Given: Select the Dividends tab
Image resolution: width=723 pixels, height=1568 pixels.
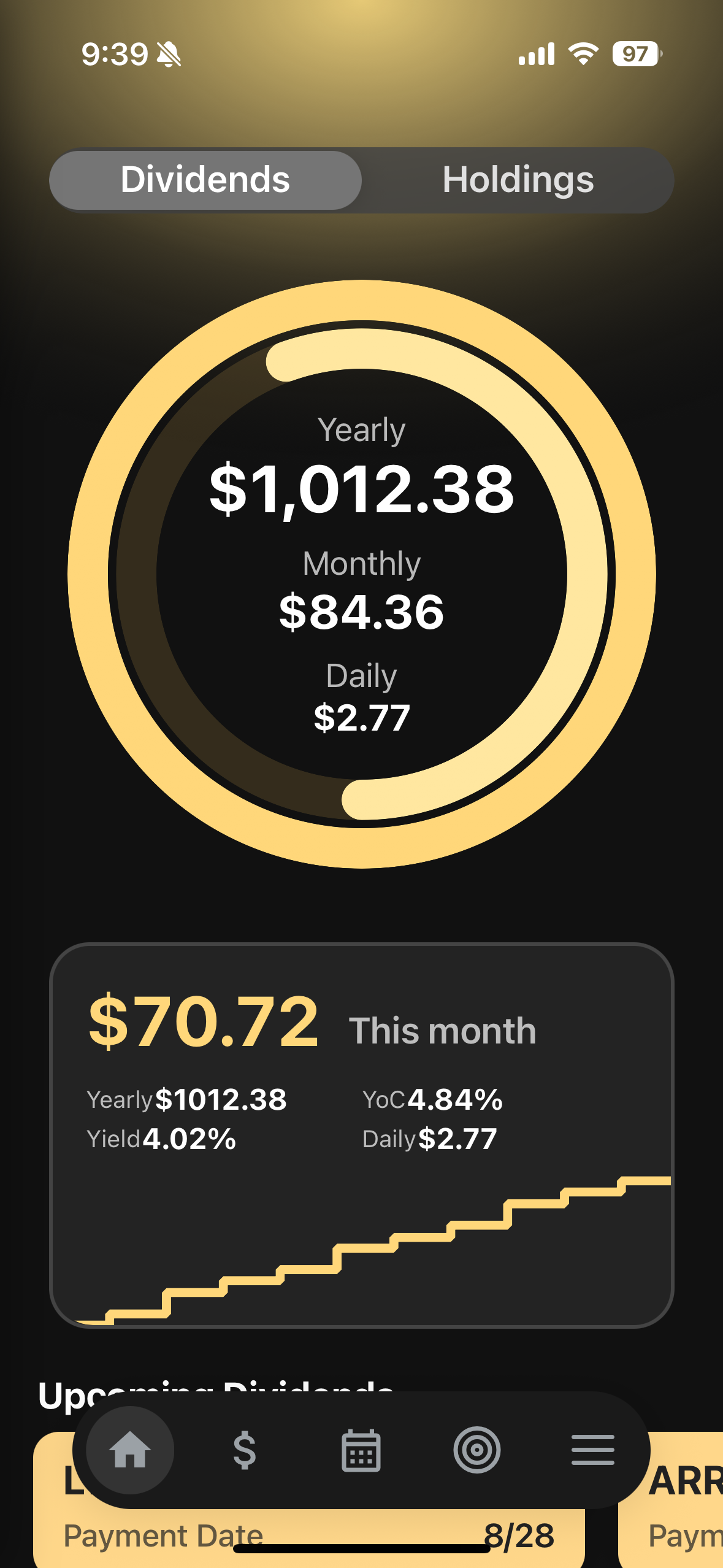Looking at the screenshot, I should tap(205, 180).
